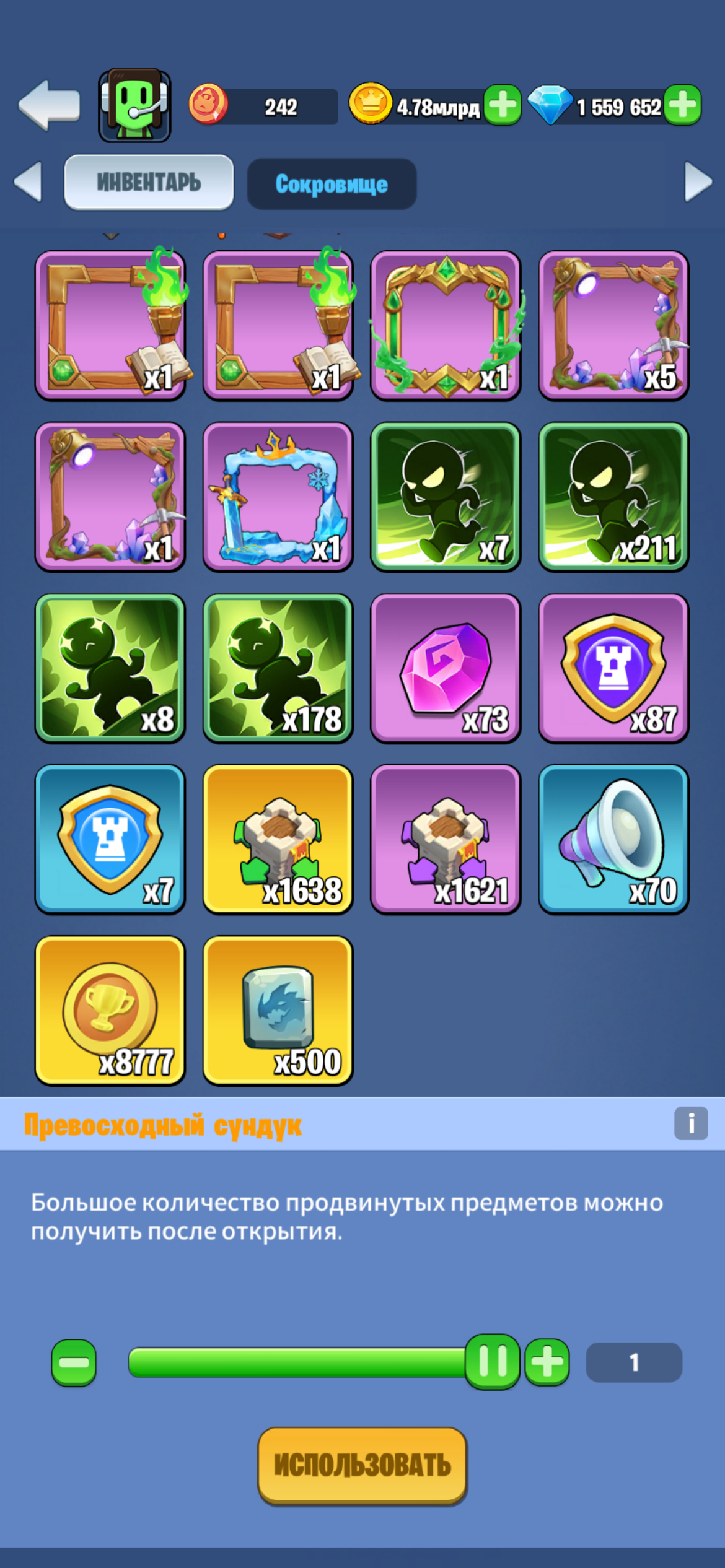Show next tabs with right arrow

pyautogui.click(x=698, y=182)
